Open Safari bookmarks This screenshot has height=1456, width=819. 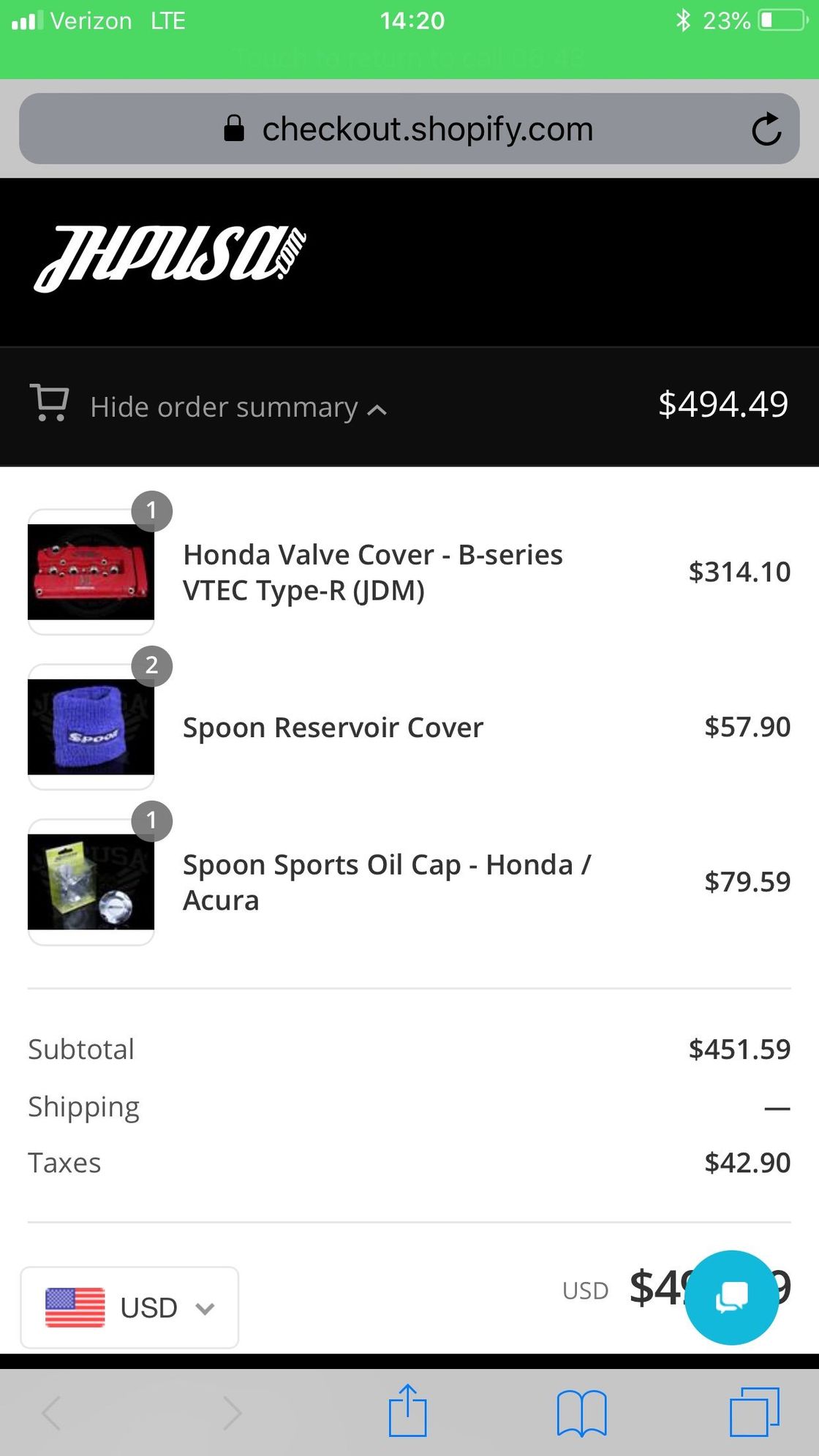(x=581, y=1413)
